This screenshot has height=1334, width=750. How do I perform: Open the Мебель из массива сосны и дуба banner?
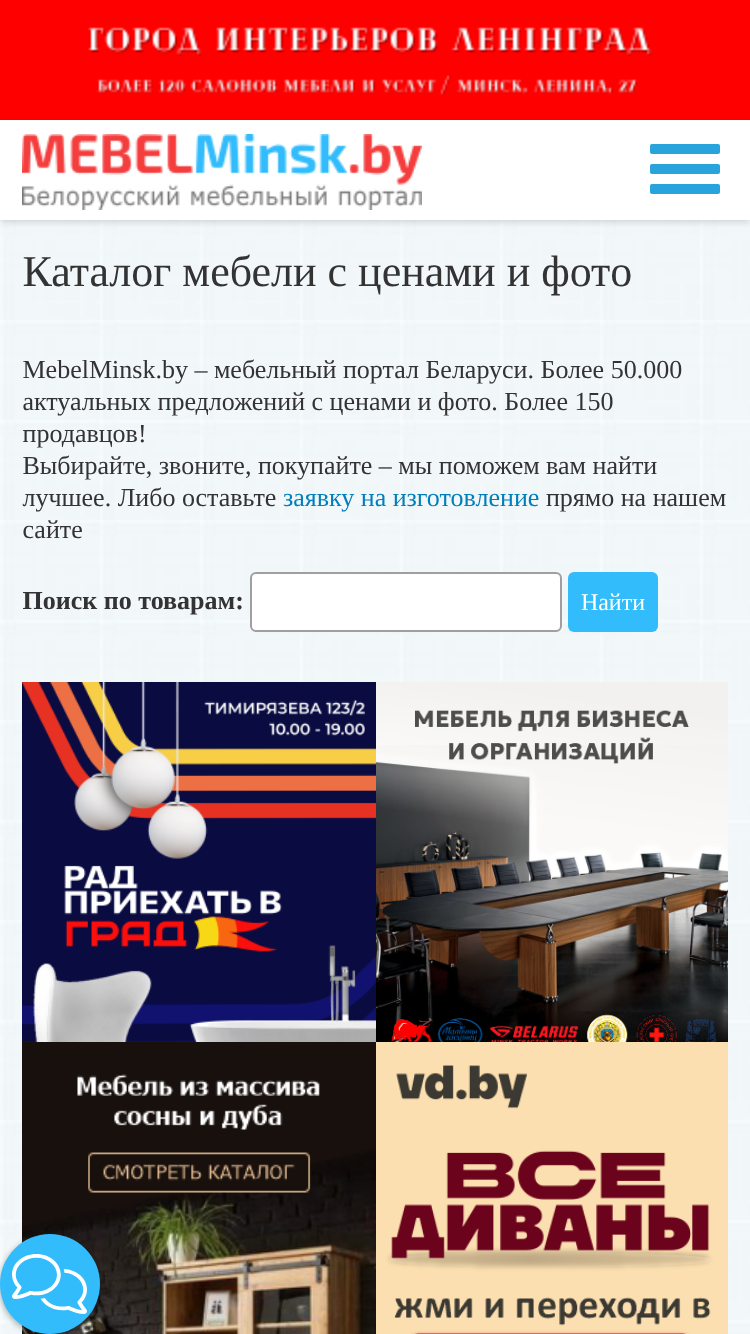[x=199, y=1188]
